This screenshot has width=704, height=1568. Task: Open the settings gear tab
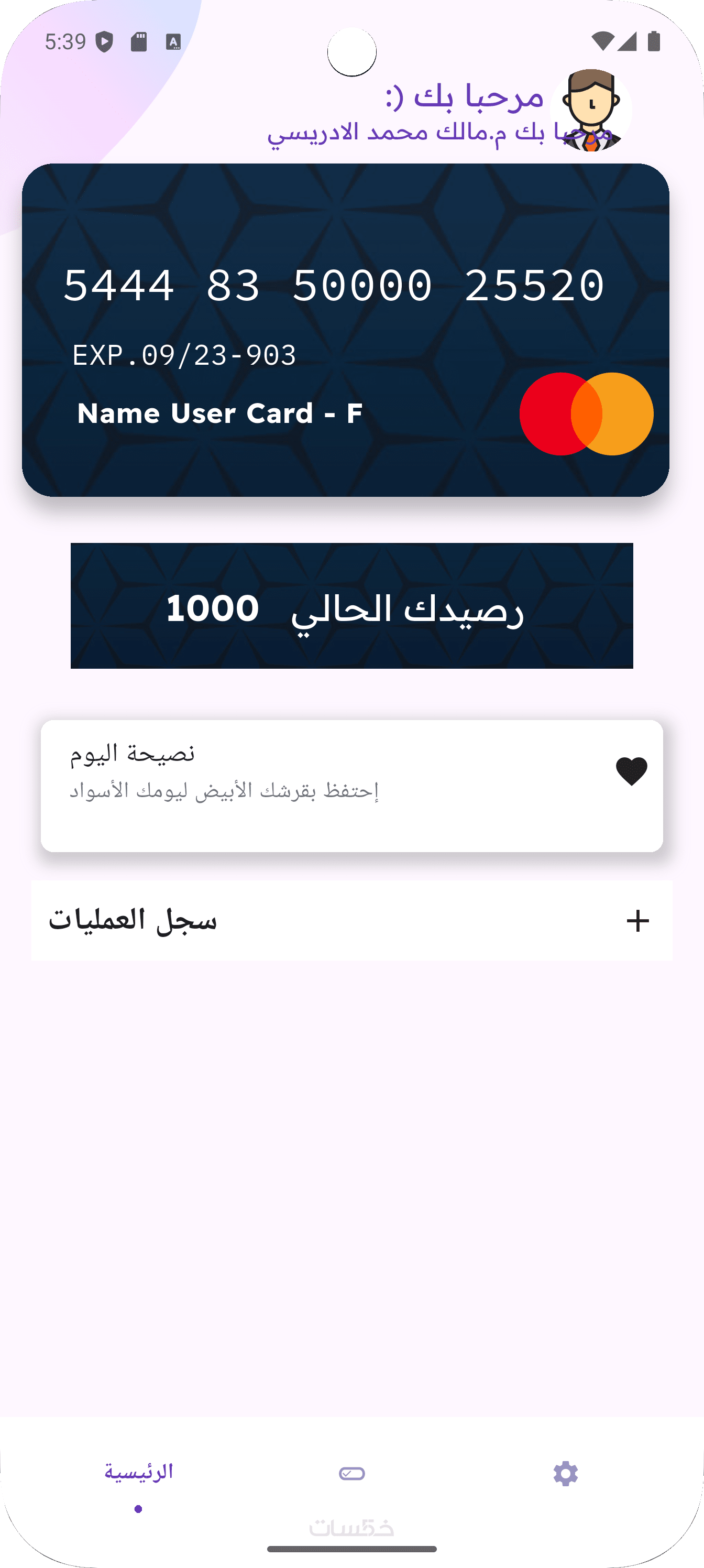(565, 1474)
